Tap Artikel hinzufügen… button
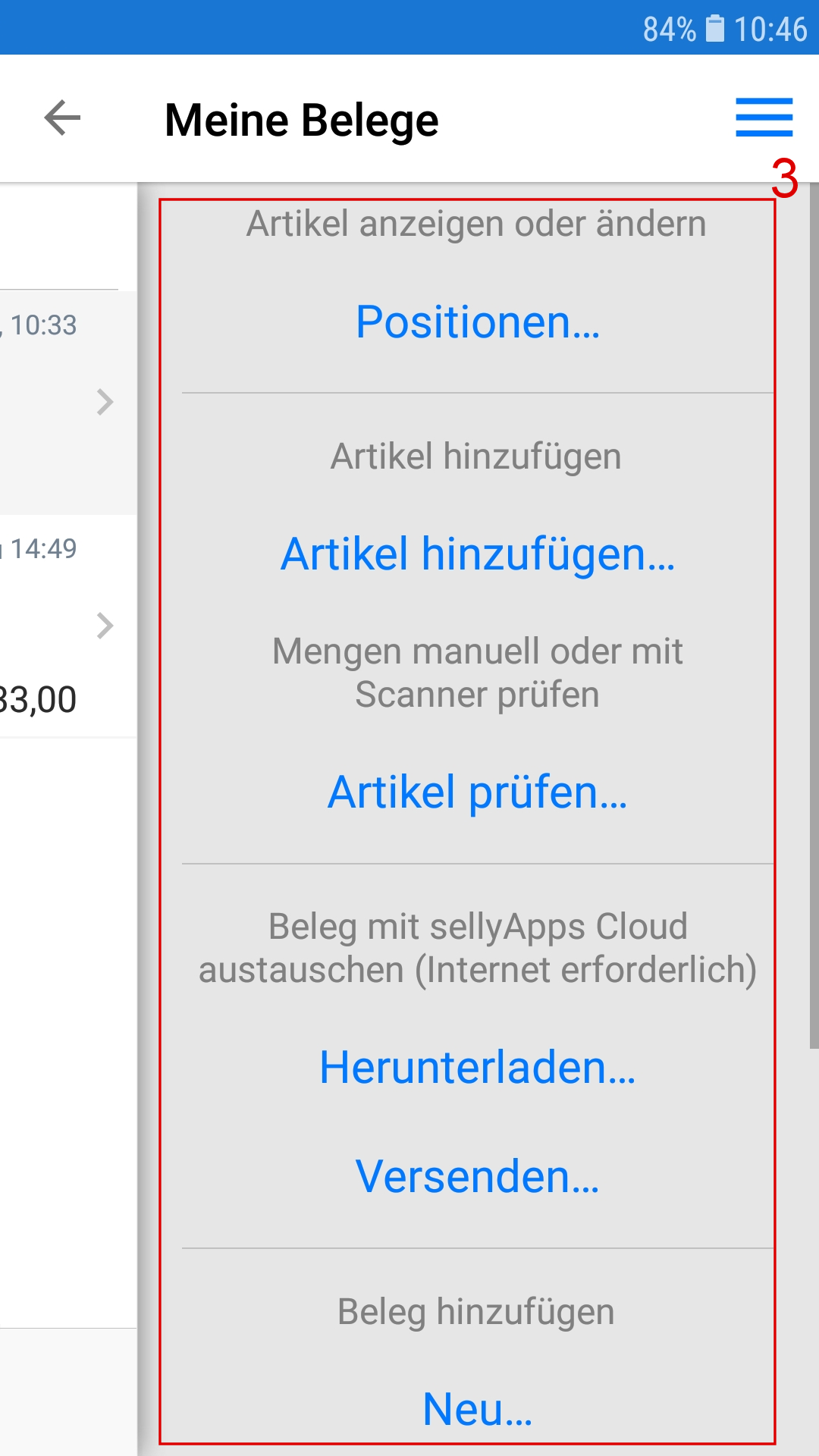The image size is (819, 1456). (x=478, y=554)
